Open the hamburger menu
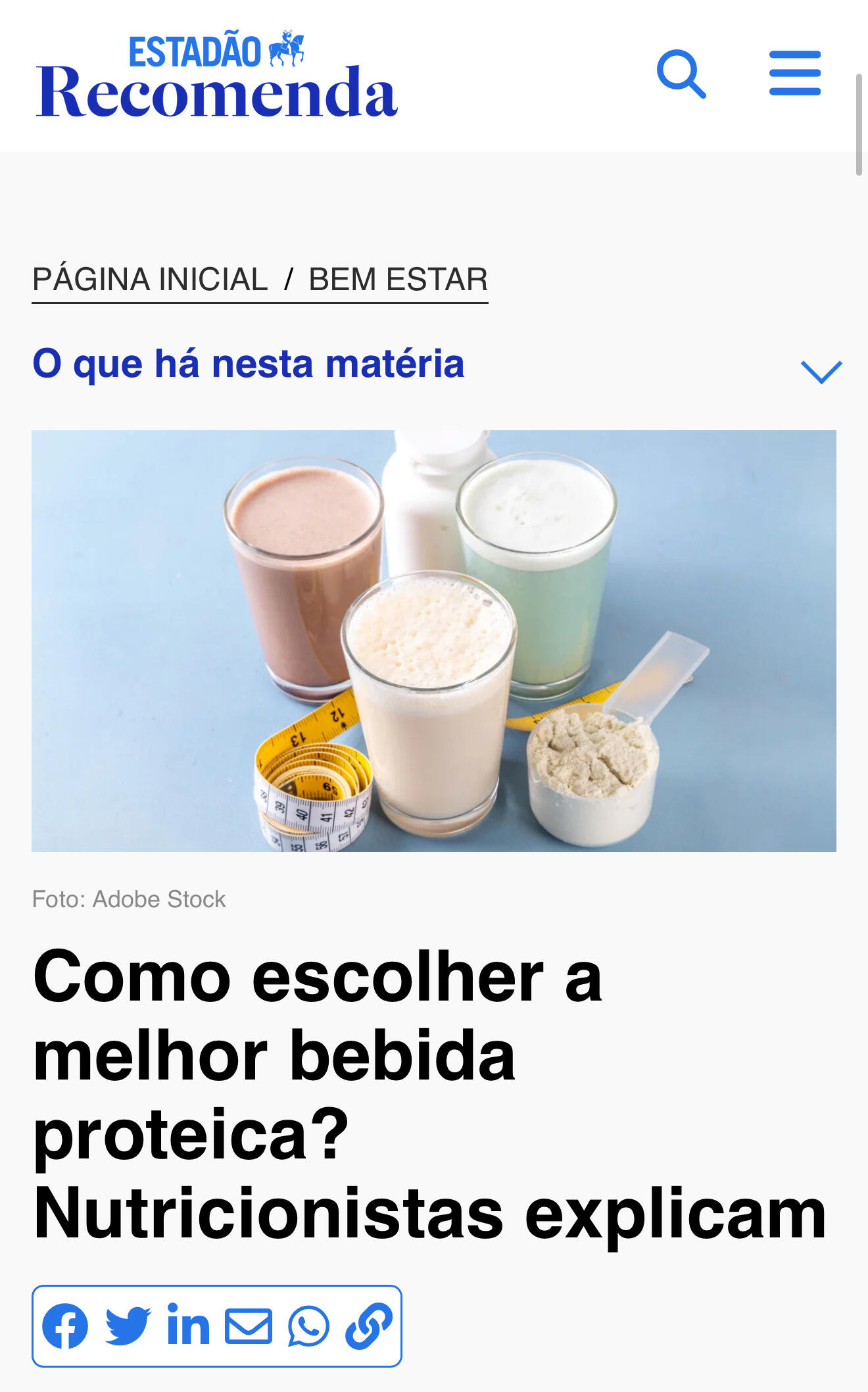The width and height of the screenshot is (868, 1392). (794, 73)
